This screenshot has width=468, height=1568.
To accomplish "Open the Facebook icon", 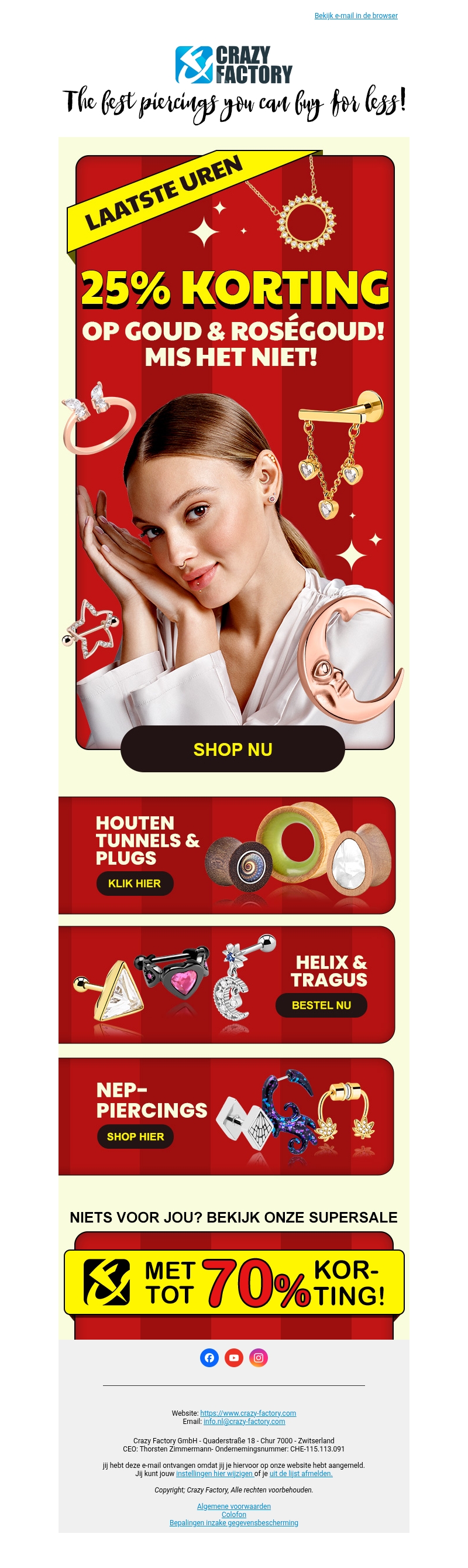I will [209, 1357].
